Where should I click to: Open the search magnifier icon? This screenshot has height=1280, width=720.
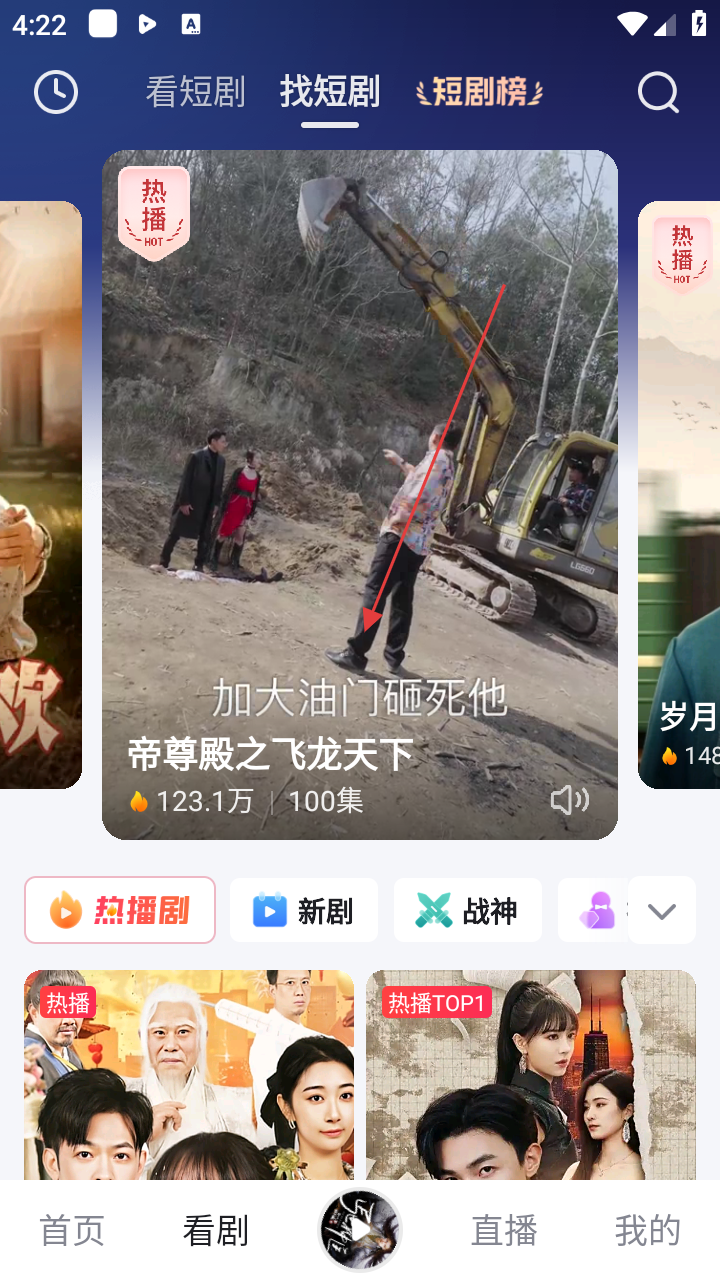coord(658,93)
